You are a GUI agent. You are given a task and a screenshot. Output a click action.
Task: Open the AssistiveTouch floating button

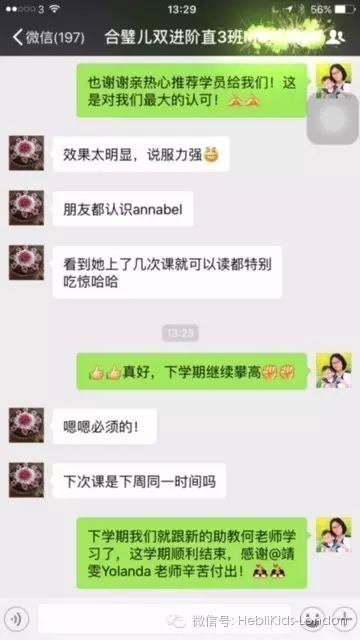click(333, 118)
